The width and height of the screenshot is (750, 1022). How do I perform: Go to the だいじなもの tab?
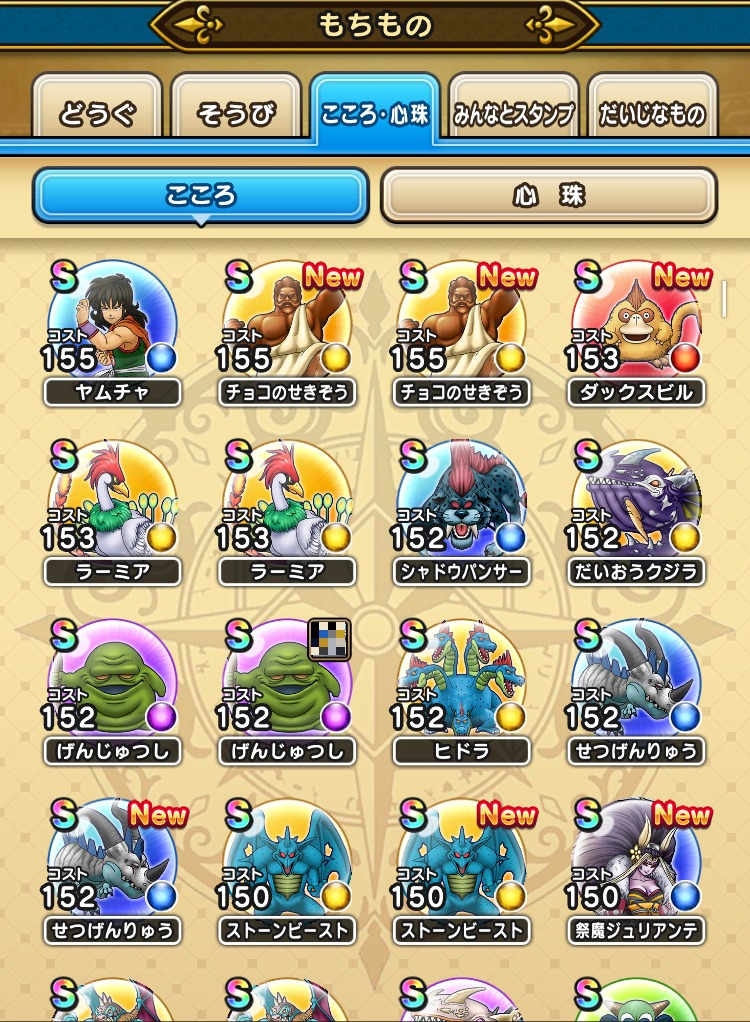pos(652,112)
